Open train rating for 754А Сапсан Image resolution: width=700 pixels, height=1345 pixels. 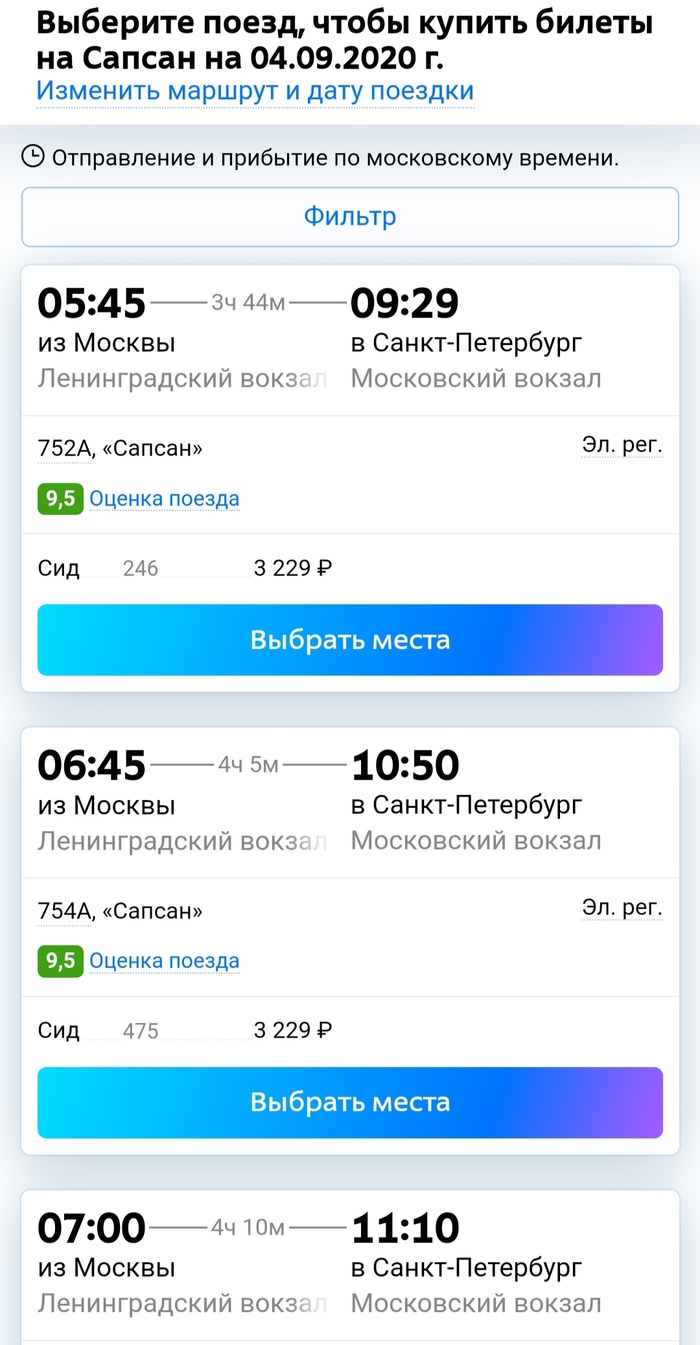[x=164, y=961]
